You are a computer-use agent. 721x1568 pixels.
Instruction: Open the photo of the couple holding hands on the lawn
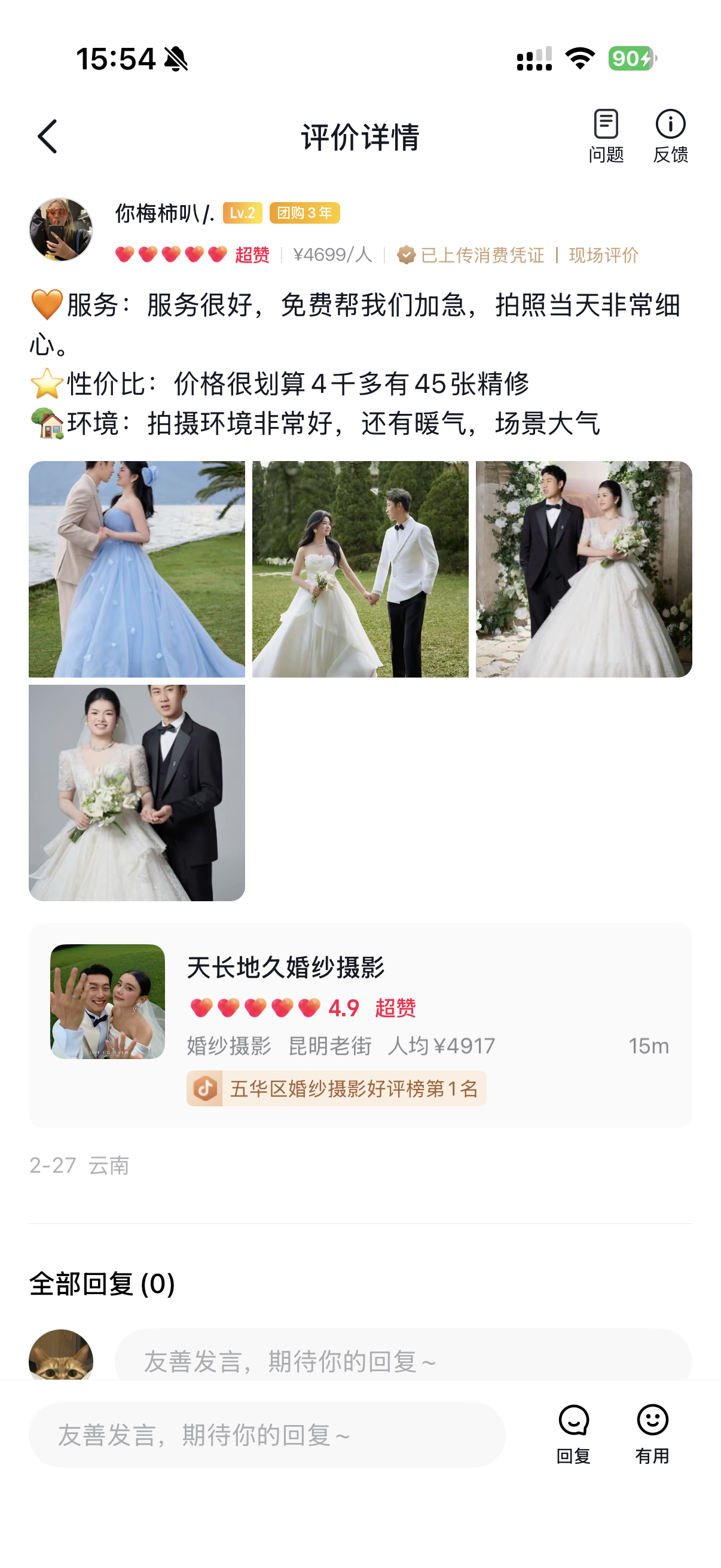[360, 569]
